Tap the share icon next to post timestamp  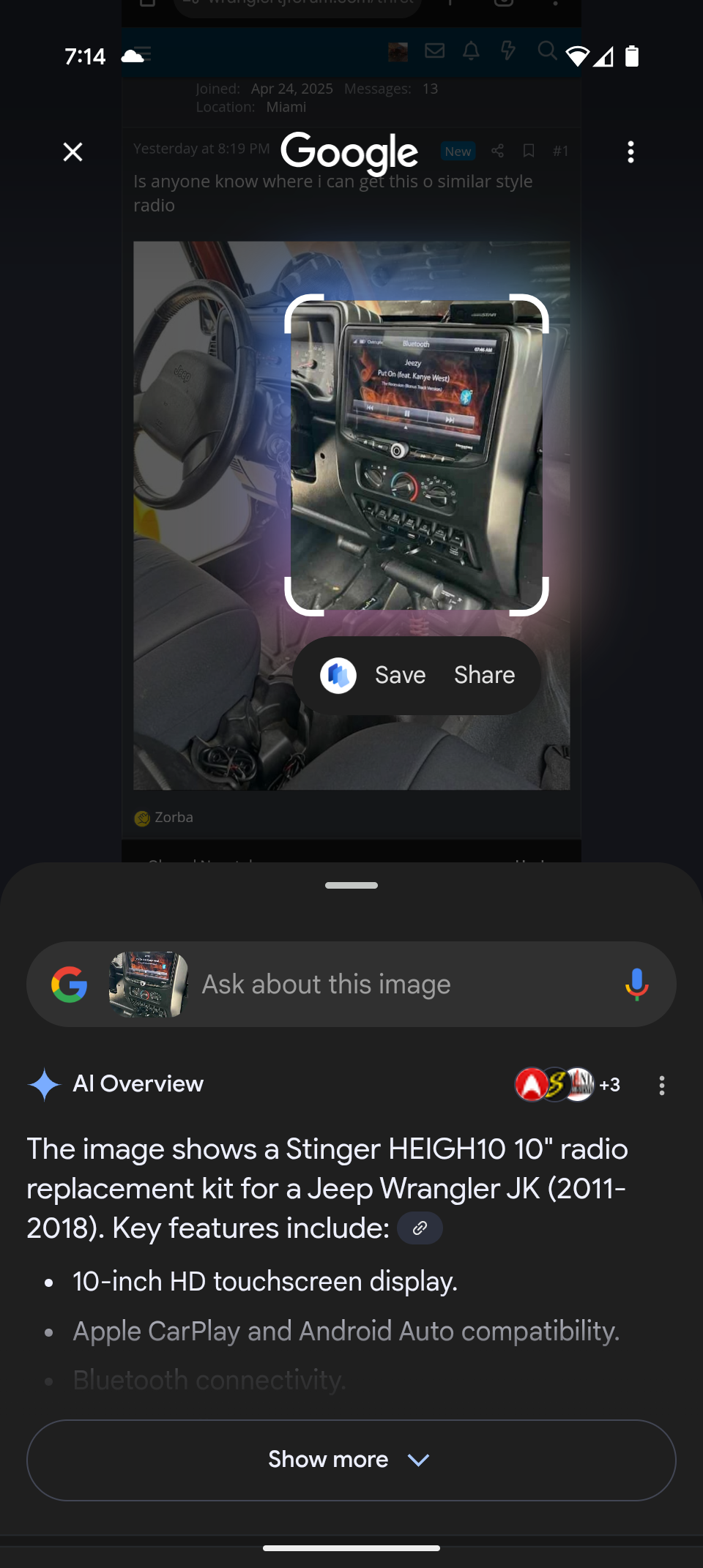point(498,151)
